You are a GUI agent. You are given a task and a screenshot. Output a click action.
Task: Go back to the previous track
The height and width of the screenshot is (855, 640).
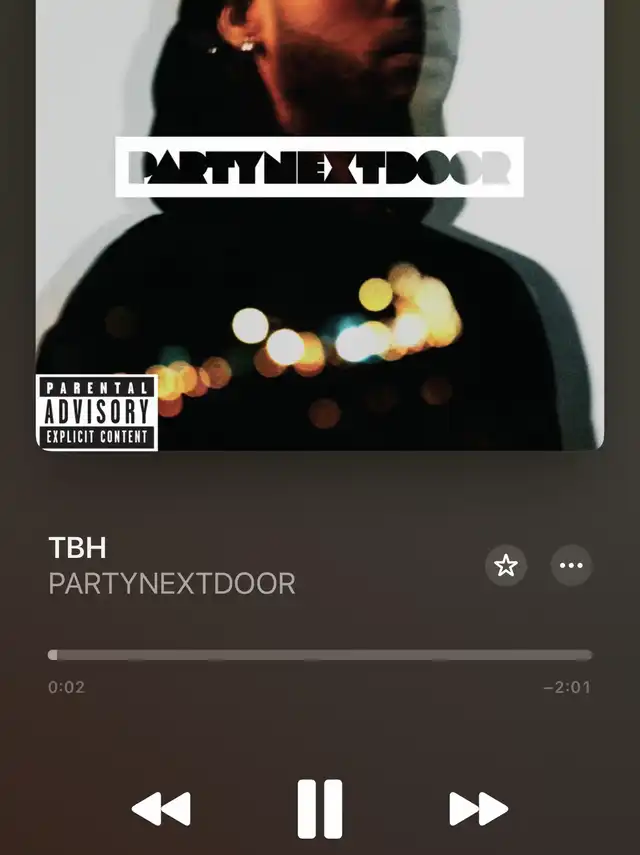coord(161,808)
